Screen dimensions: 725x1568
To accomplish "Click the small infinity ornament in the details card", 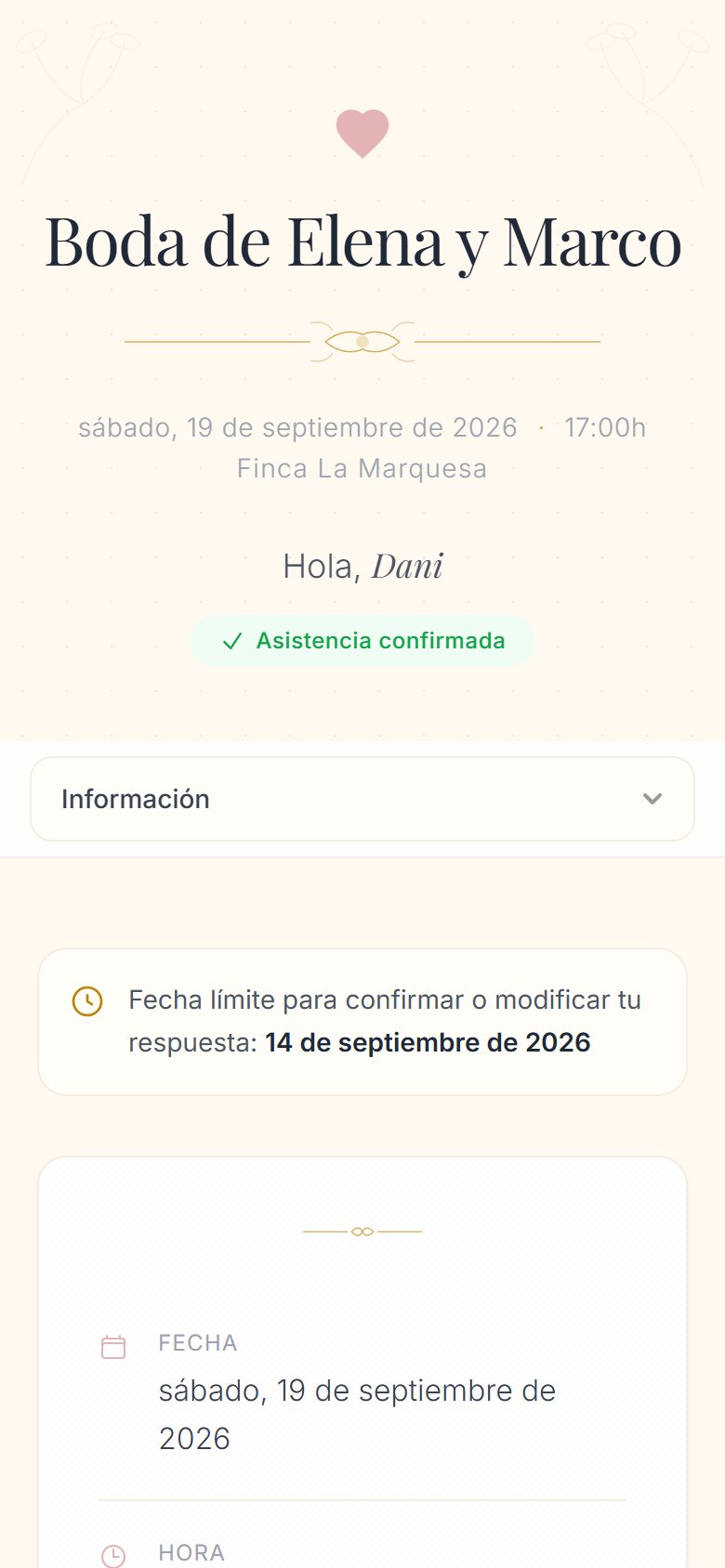I will click(x=362, y=1232).
